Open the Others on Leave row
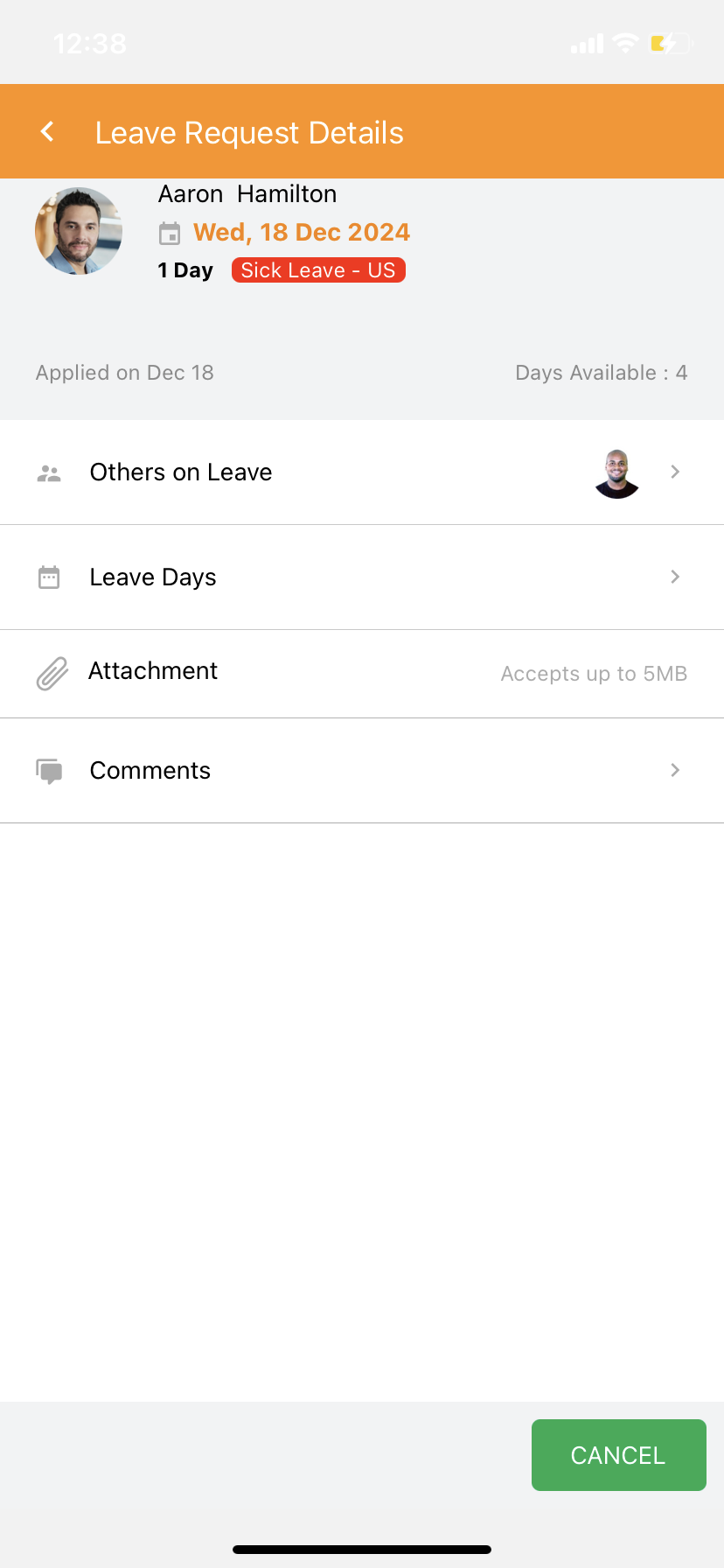 (x=361, y=472)
